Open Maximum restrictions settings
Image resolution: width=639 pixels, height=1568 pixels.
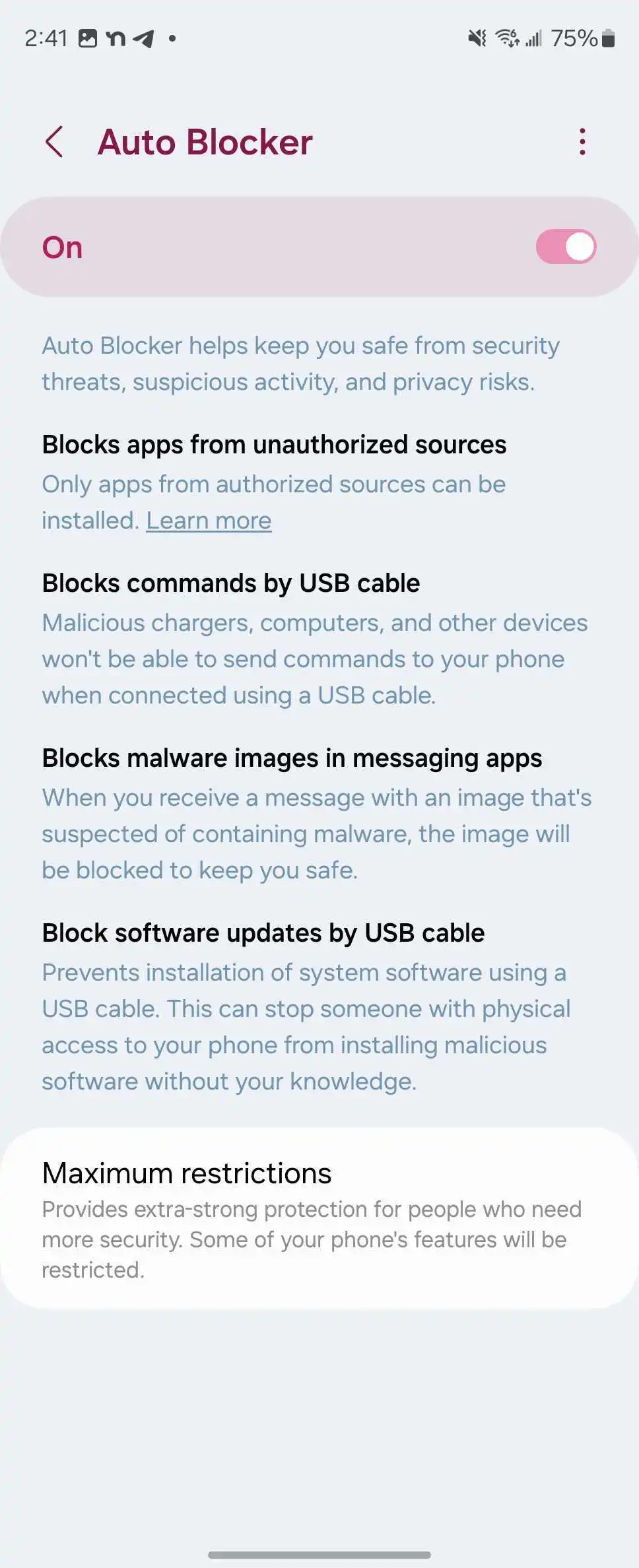319,1218
